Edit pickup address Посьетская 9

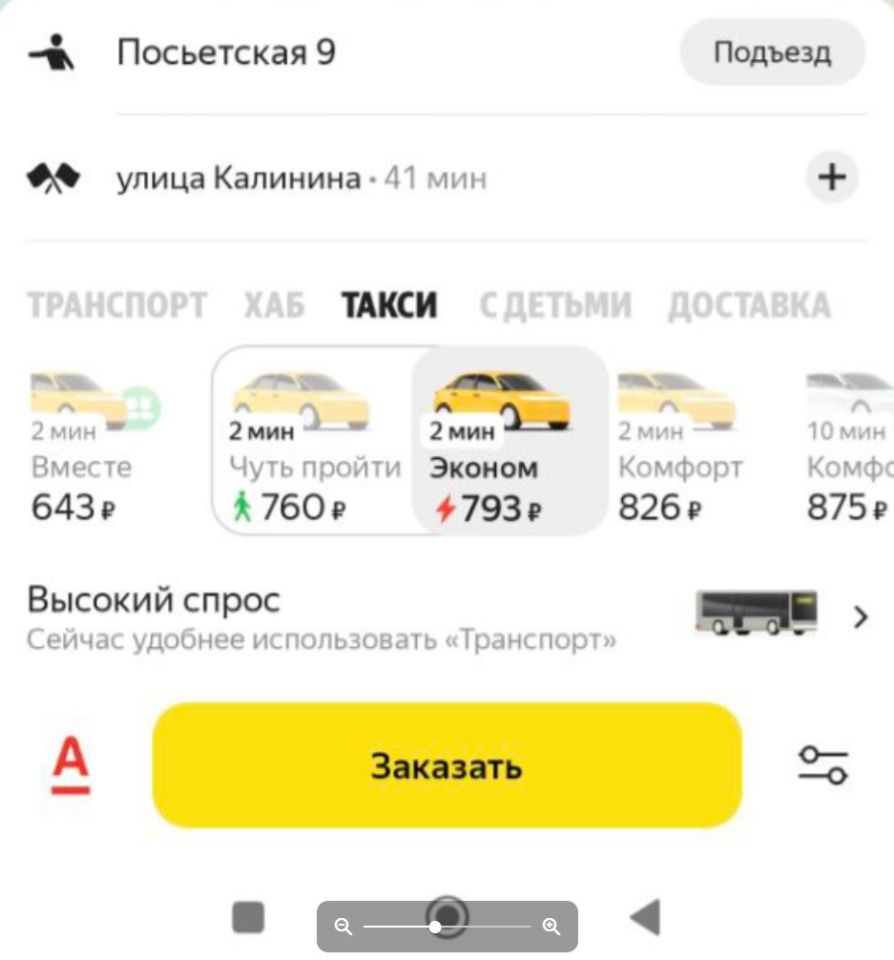pos(226,52)
